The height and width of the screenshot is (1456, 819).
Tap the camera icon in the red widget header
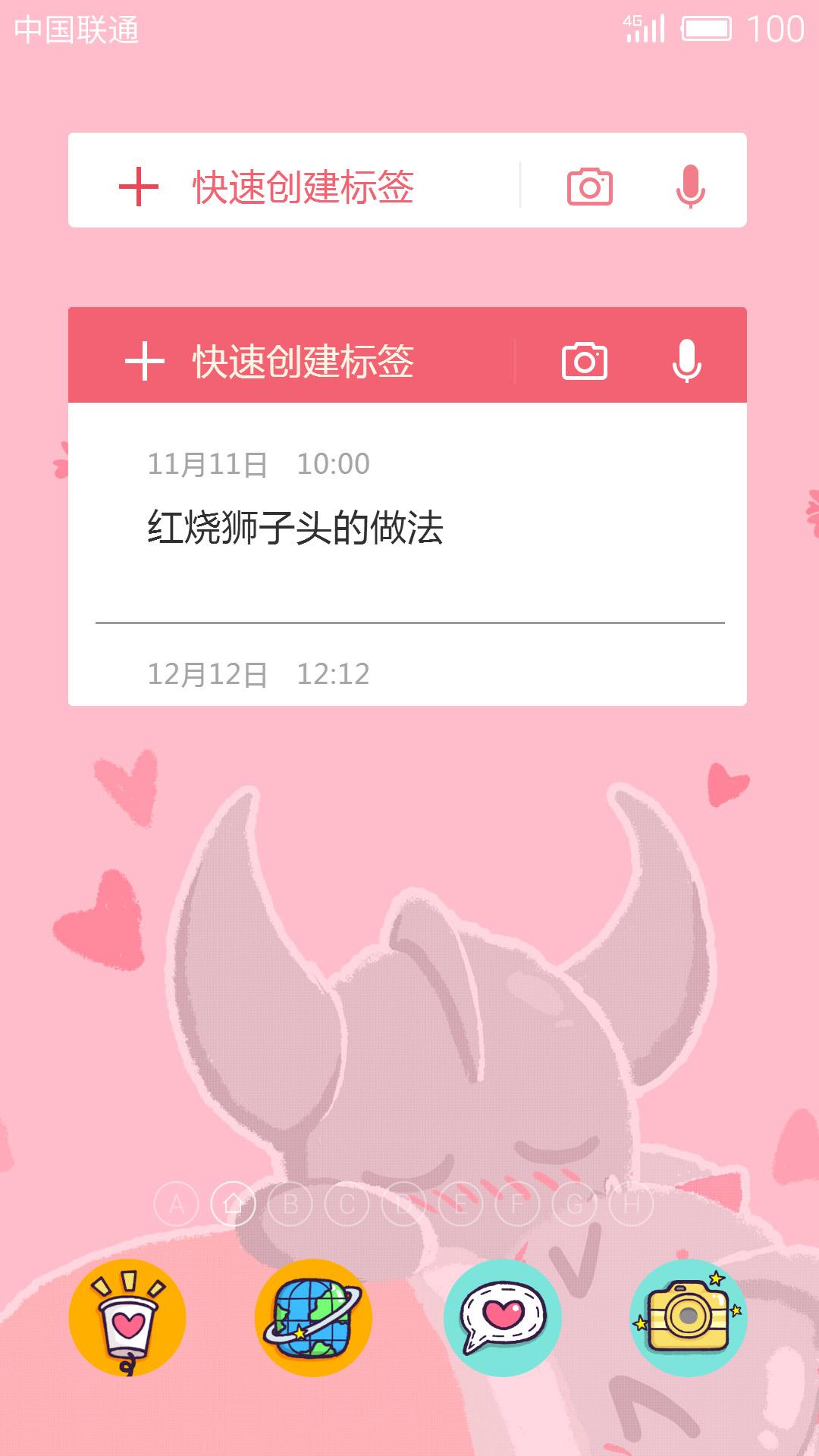coord(584,361)
